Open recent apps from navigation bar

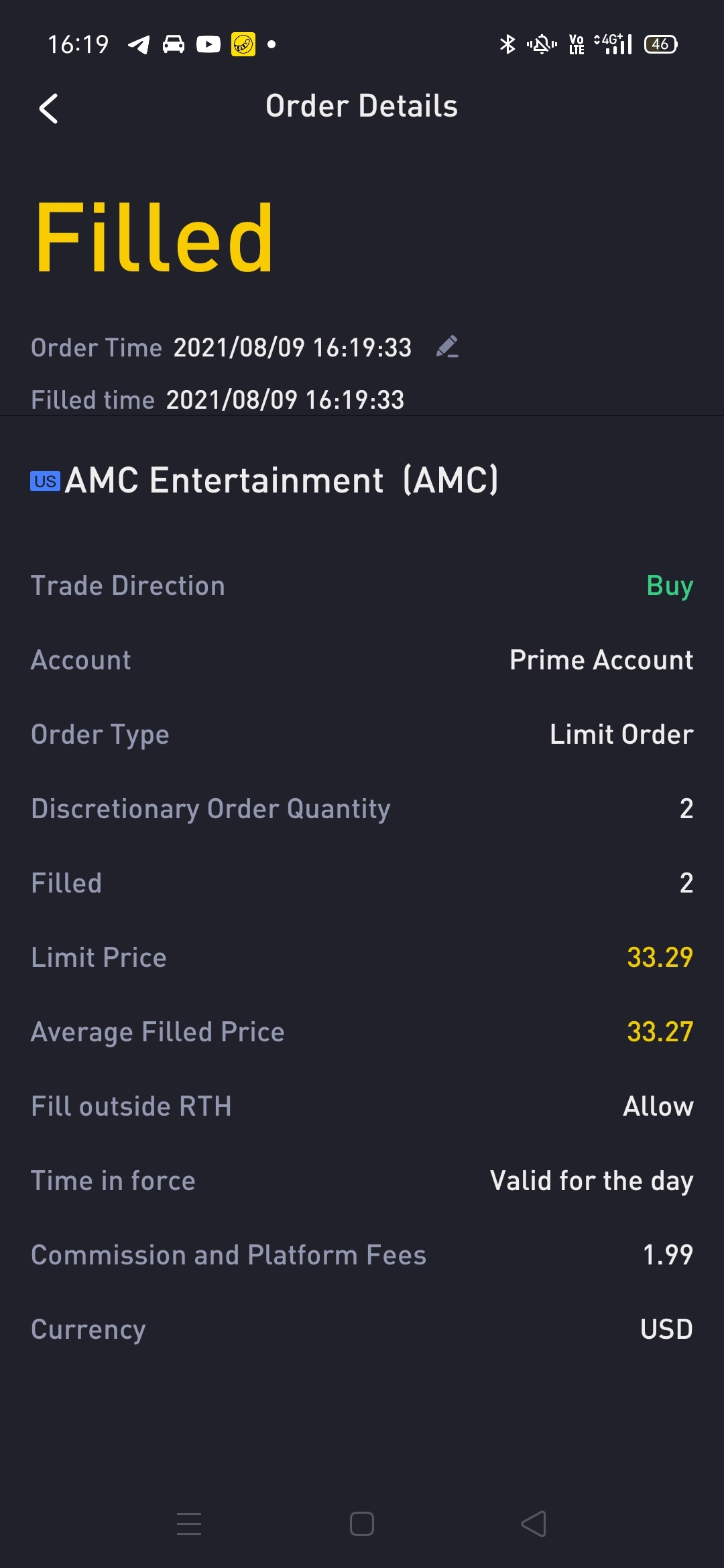click(189, 1524)
